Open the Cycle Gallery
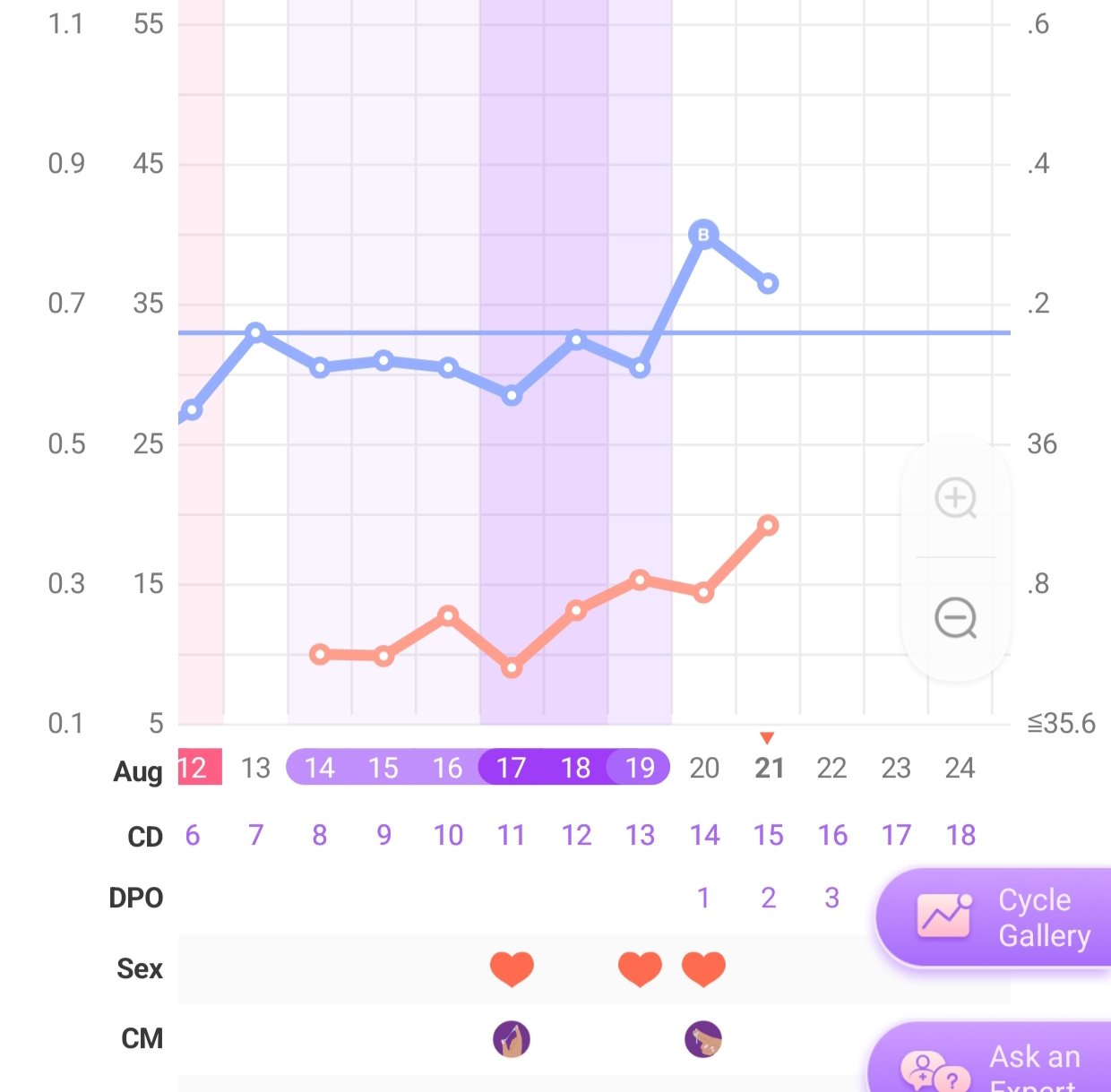Viewport: 1111px width, 1092px height. click(999, 917)
